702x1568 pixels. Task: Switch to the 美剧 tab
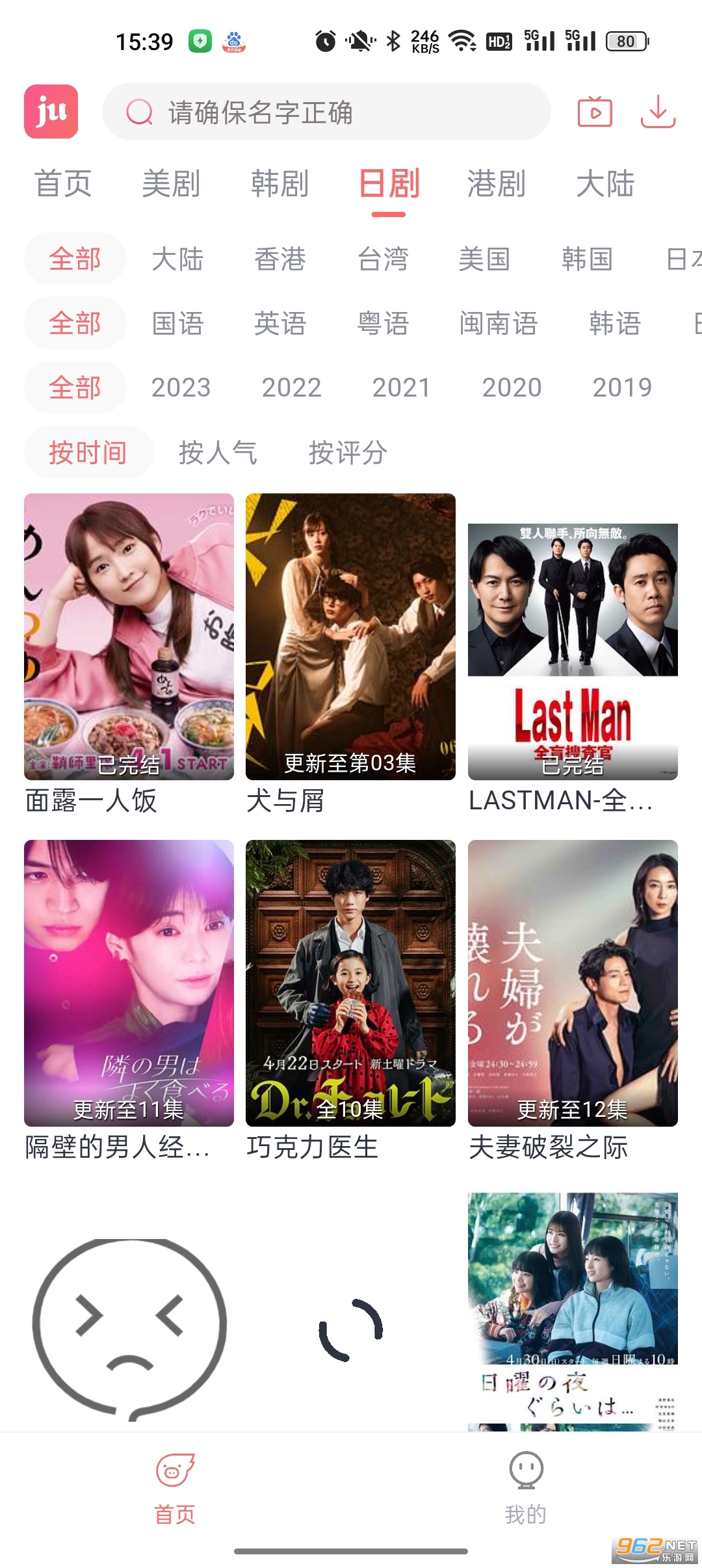(171, 183)
